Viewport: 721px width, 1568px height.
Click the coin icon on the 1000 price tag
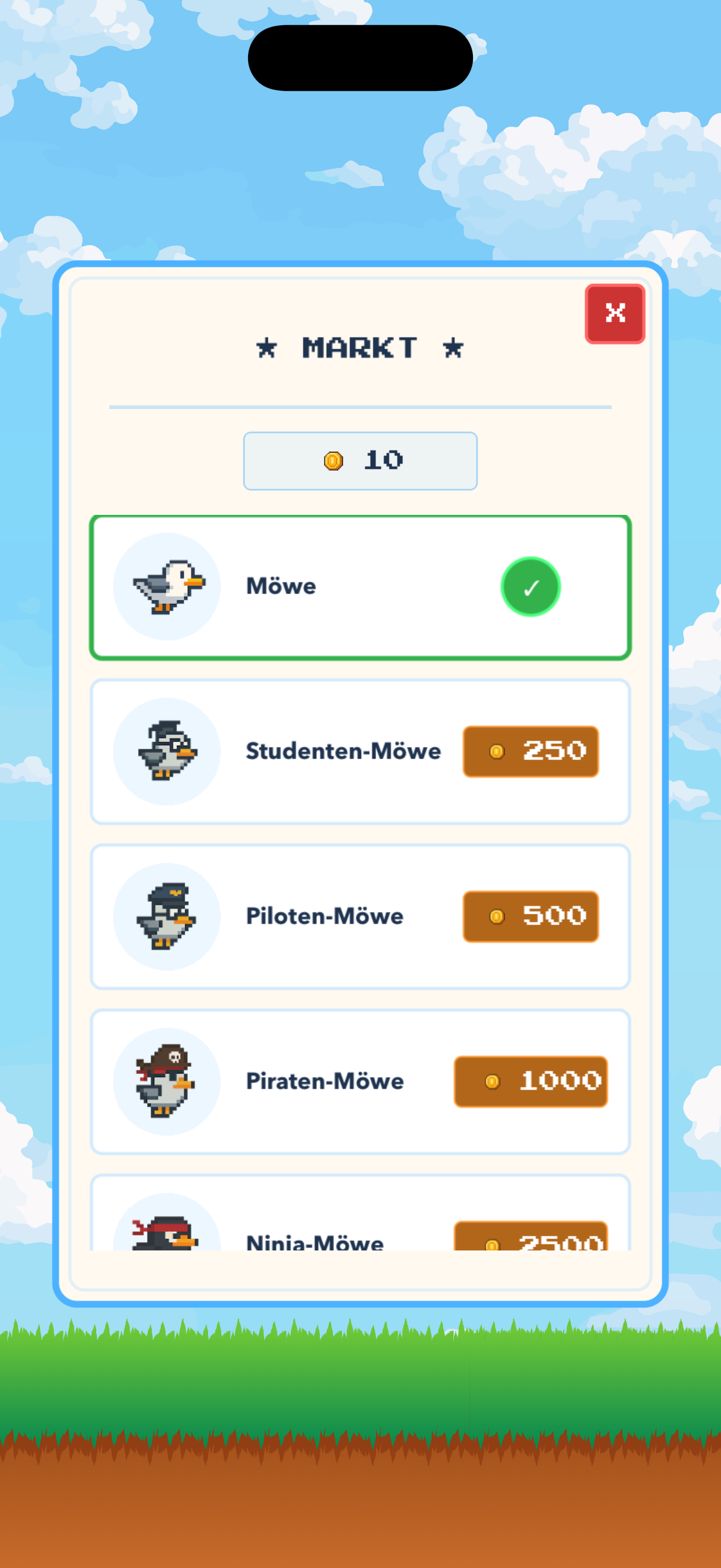click(493, 1081)
